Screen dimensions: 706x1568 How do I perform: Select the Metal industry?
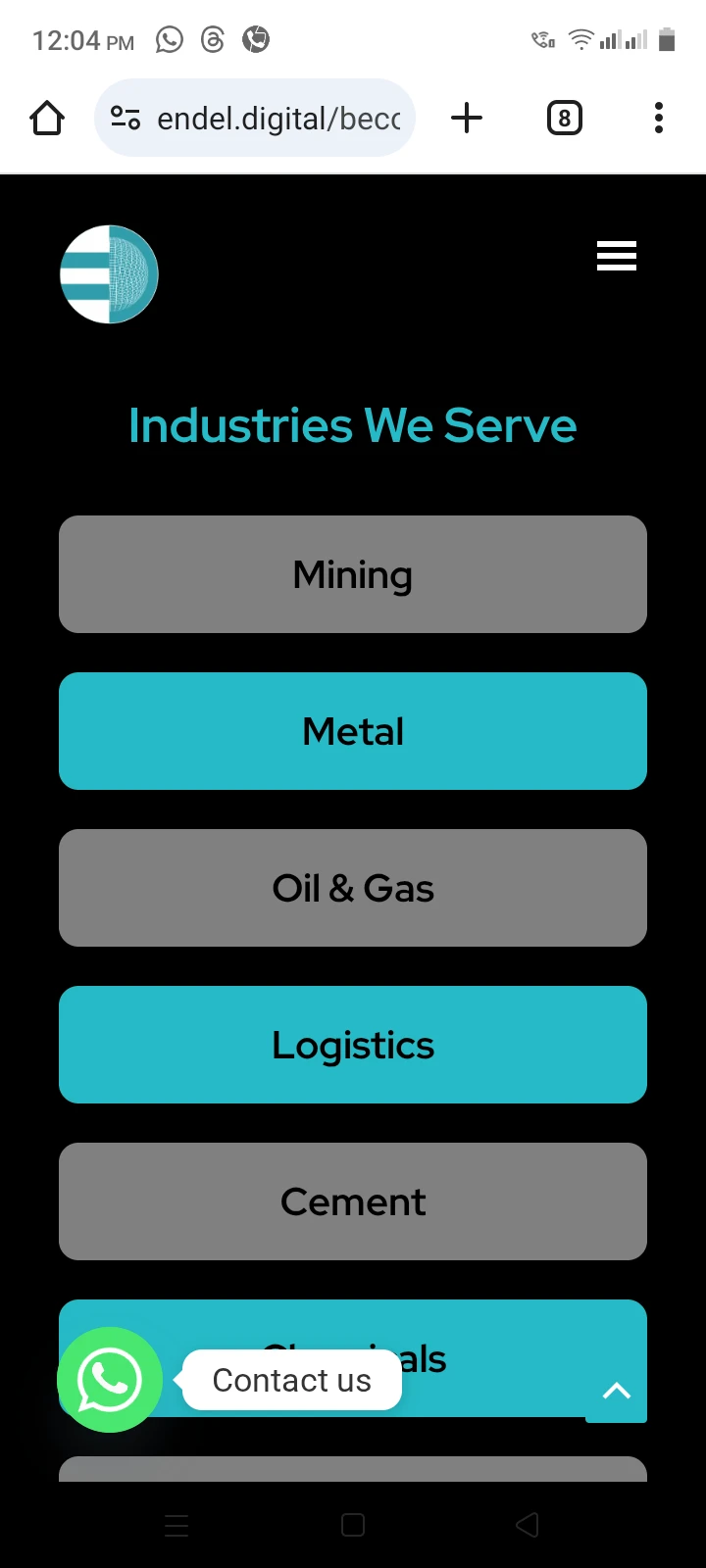[x=353, y=731]
